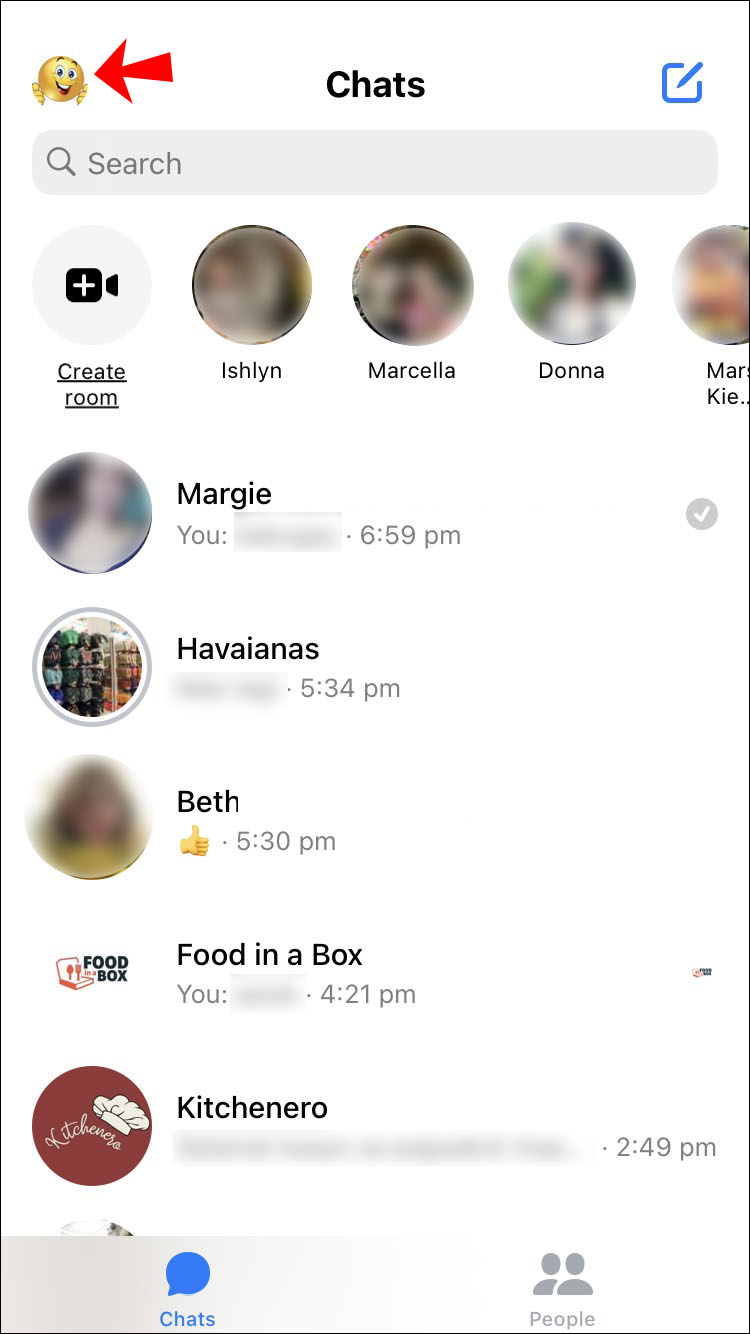Open the chat with Beth
This screenshot has height=1334, width=750.
(x=400, y=820)
